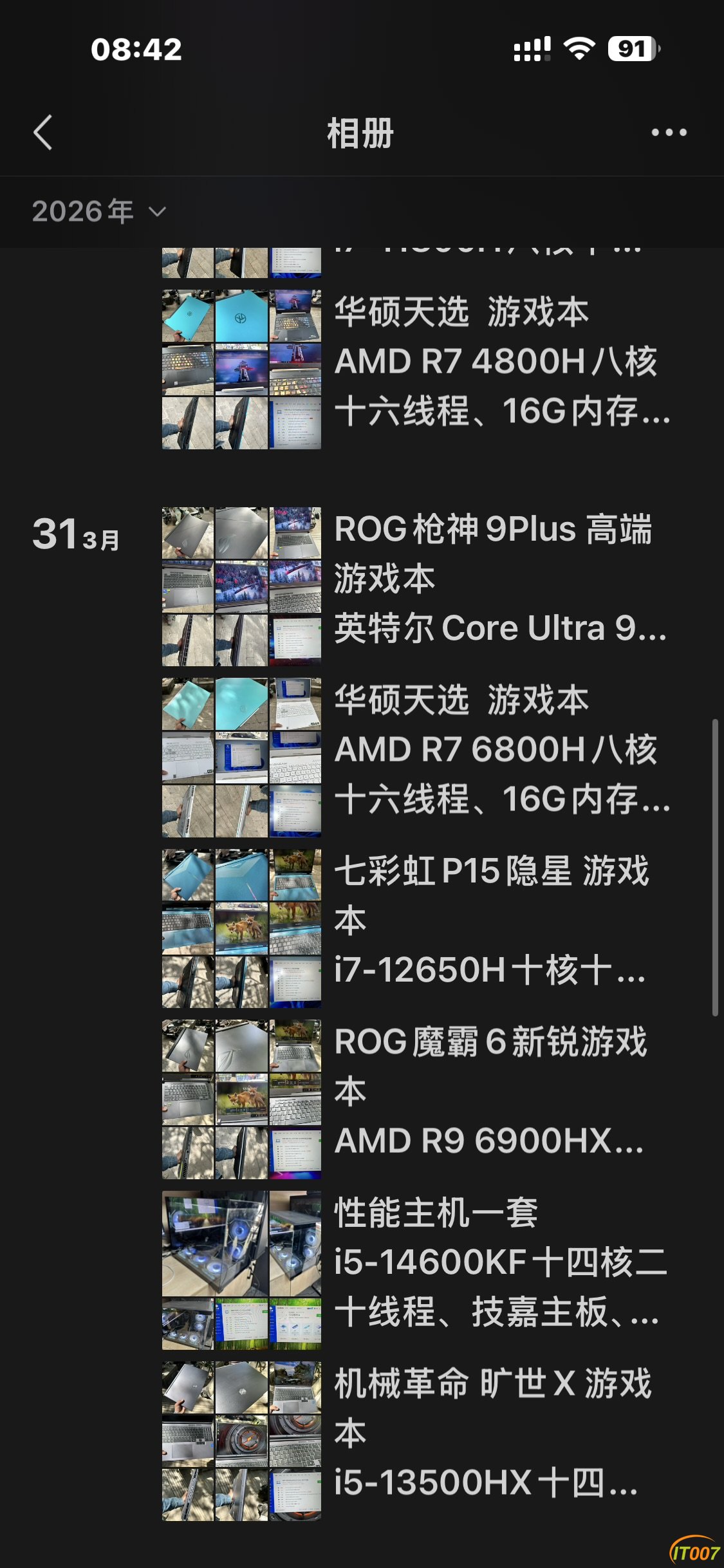Open the three-dot overflow menu
Viewport: 724px width, 1568px height.
click(x=669, y=133)
